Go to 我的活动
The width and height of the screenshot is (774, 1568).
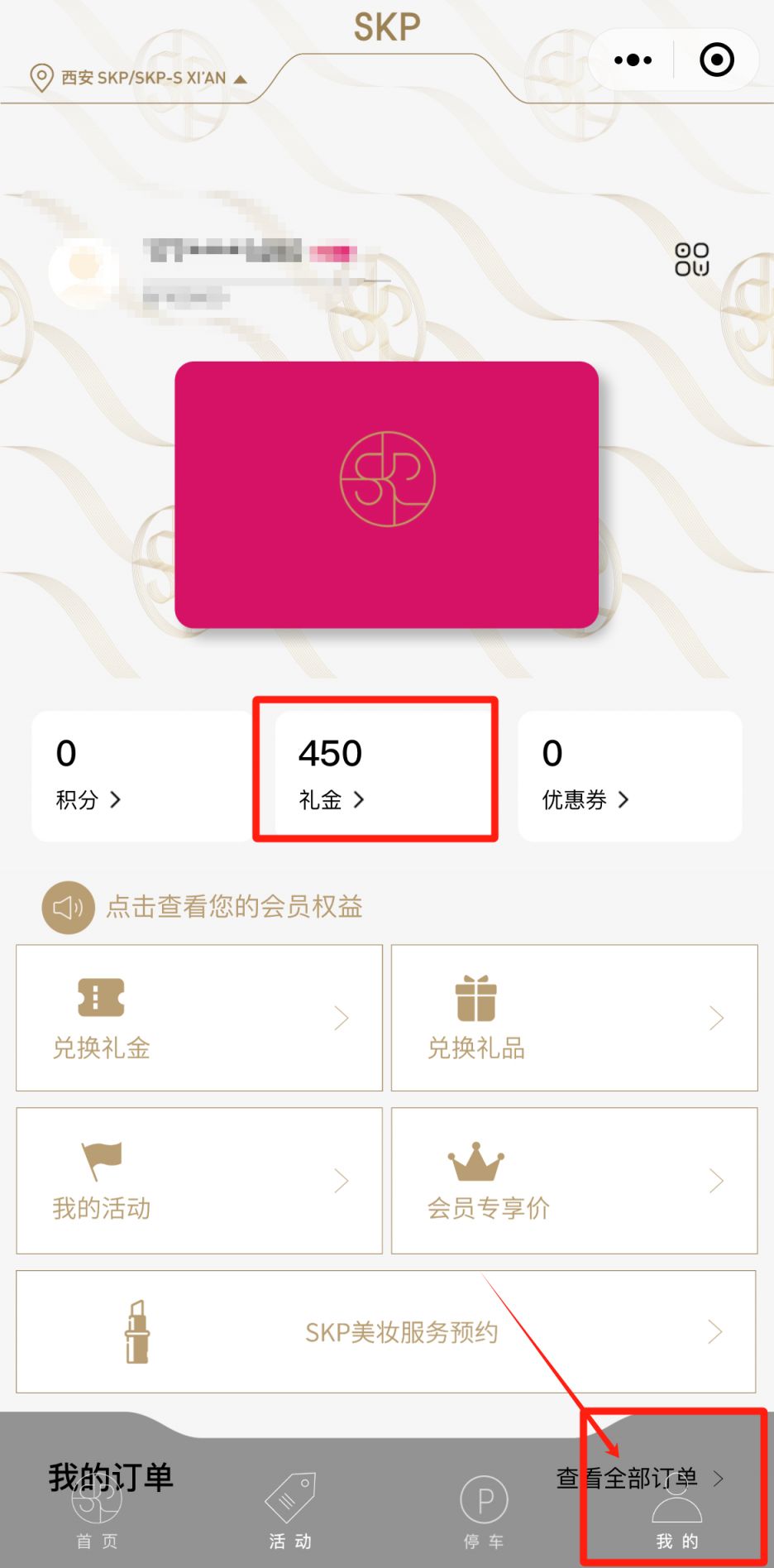click(199, 1181)
